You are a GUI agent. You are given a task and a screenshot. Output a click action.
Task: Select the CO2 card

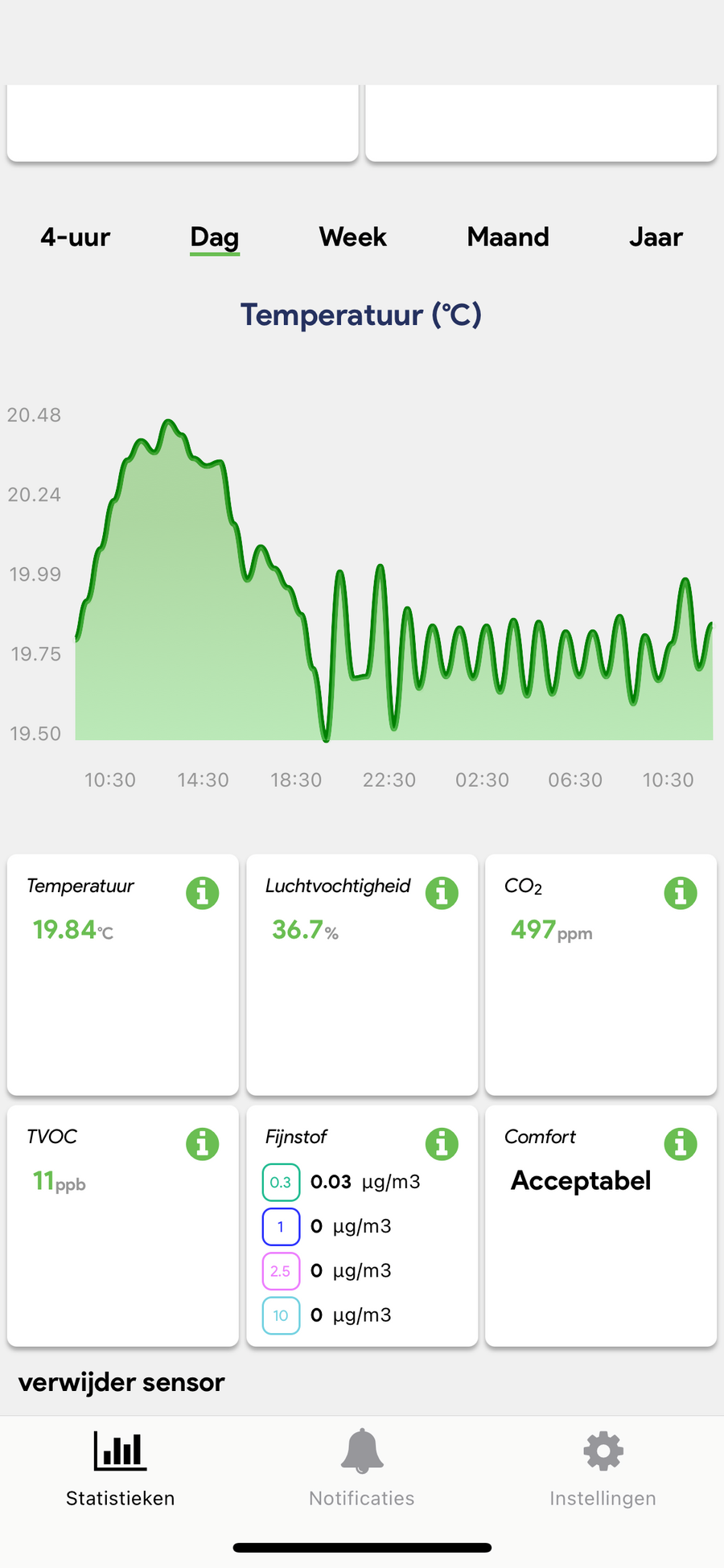point(600,998)
